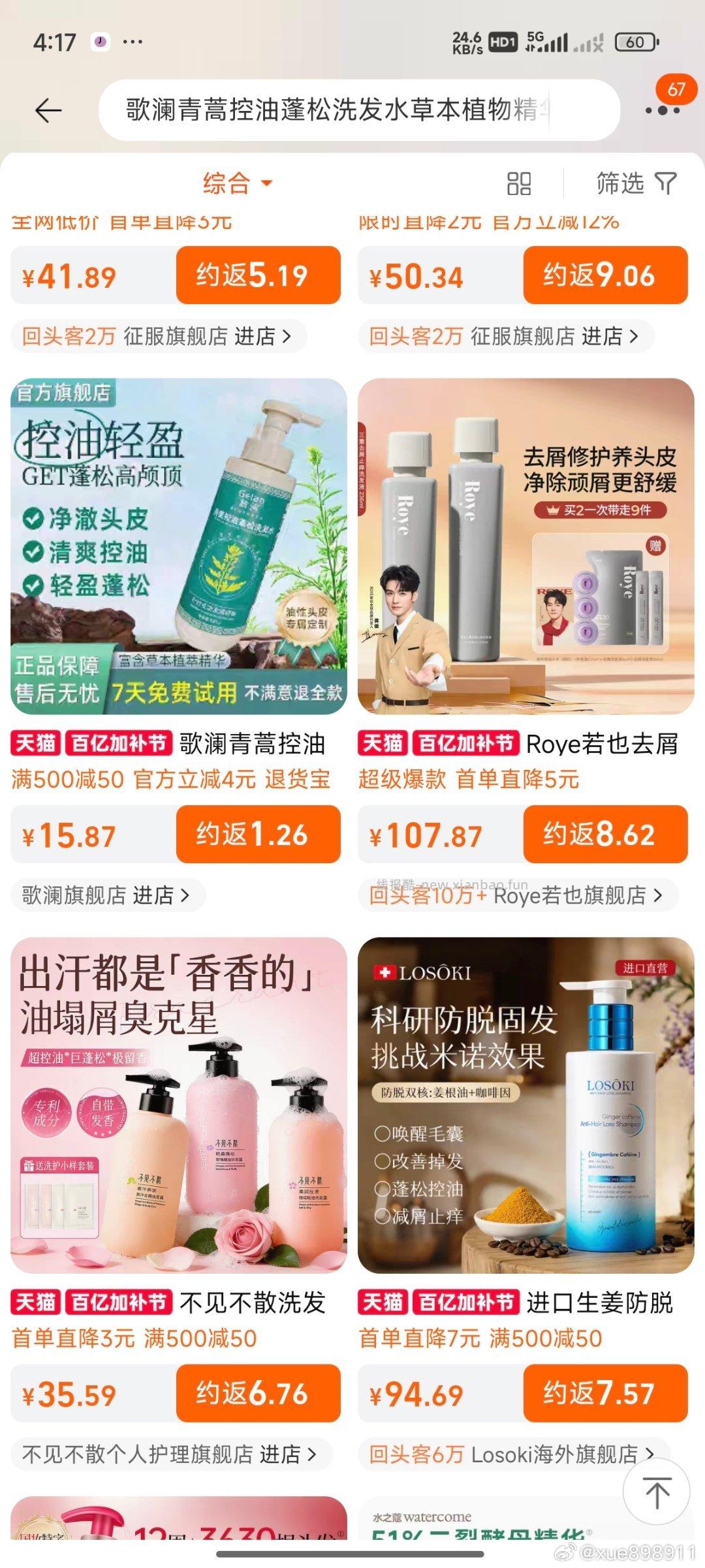Tap the back arrow at top left

tap(48, 111)
